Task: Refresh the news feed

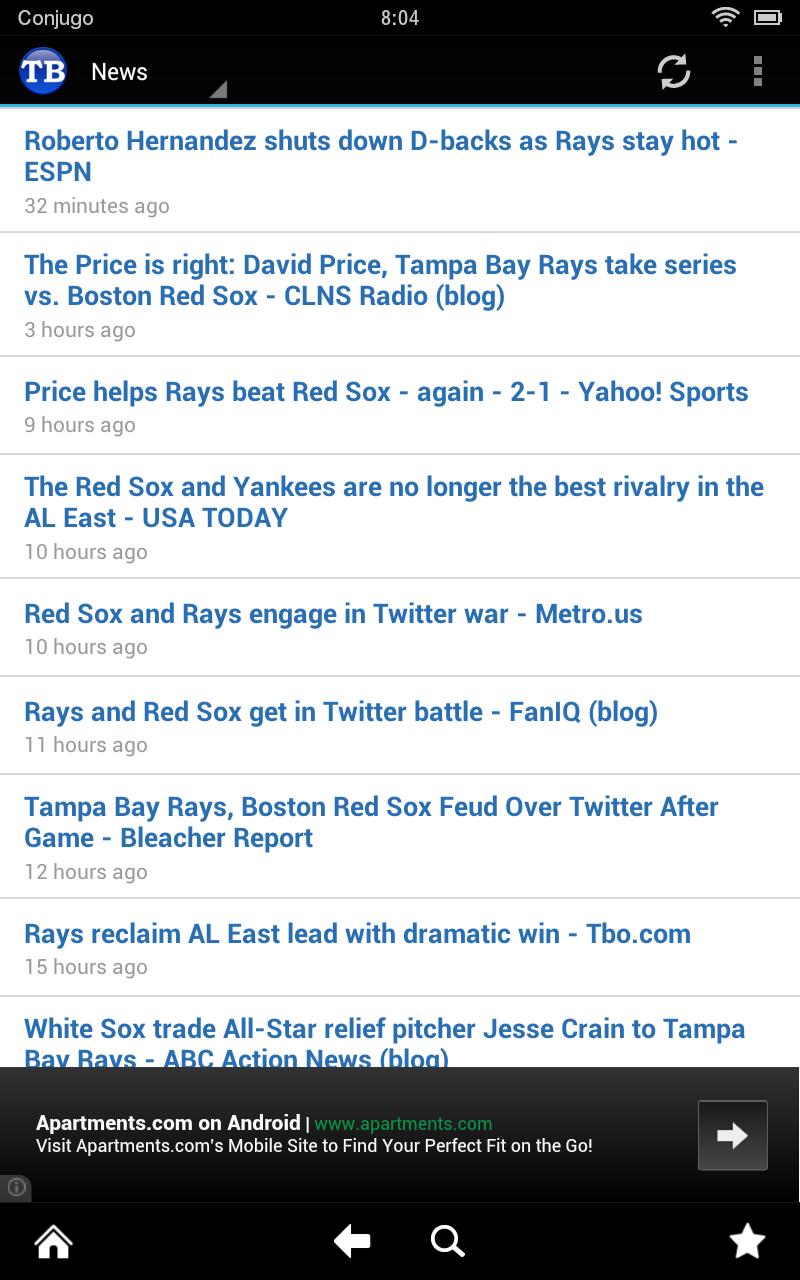Action: click(673, 71)
